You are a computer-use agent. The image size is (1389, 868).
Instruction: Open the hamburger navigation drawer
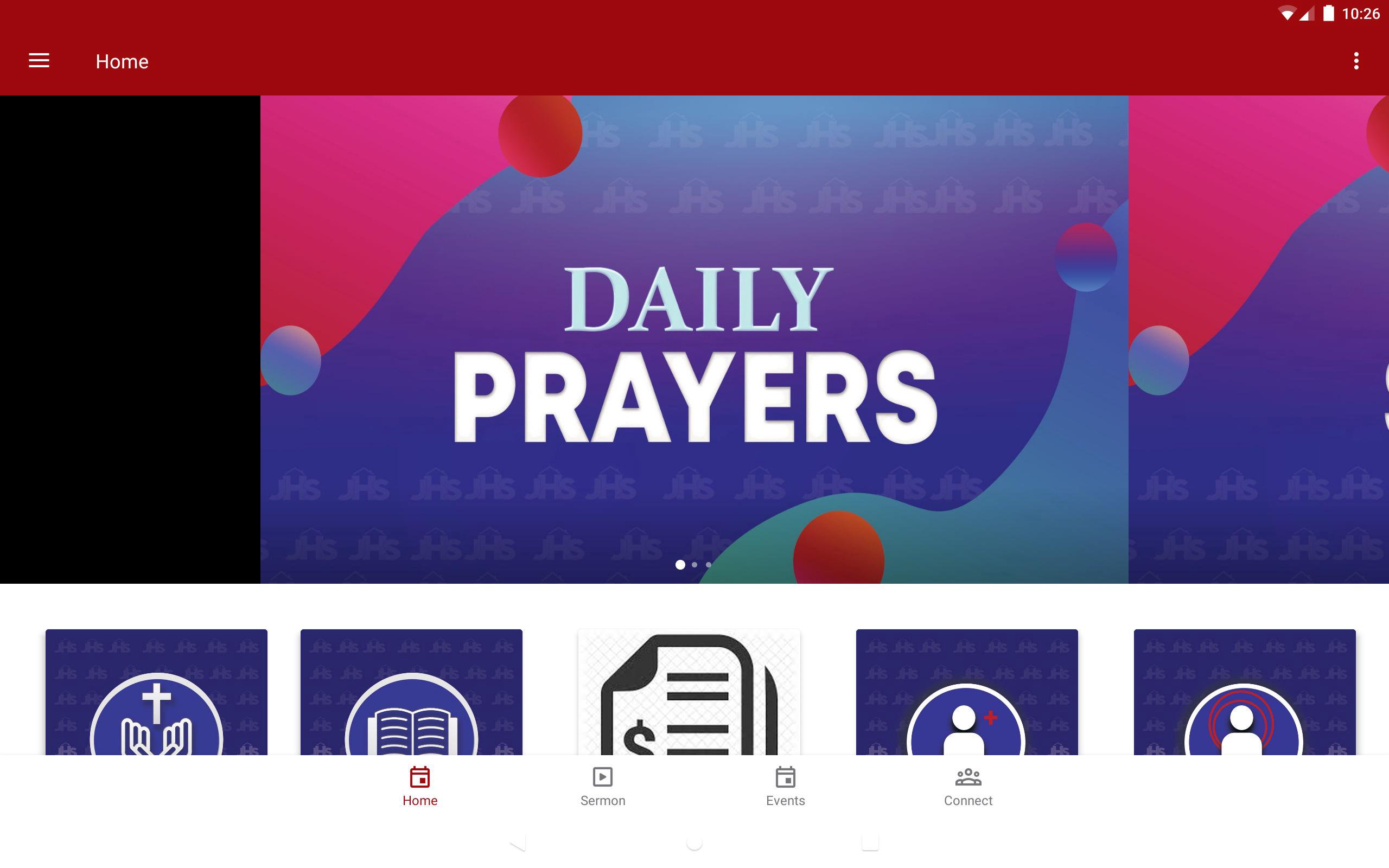point(39,60)
